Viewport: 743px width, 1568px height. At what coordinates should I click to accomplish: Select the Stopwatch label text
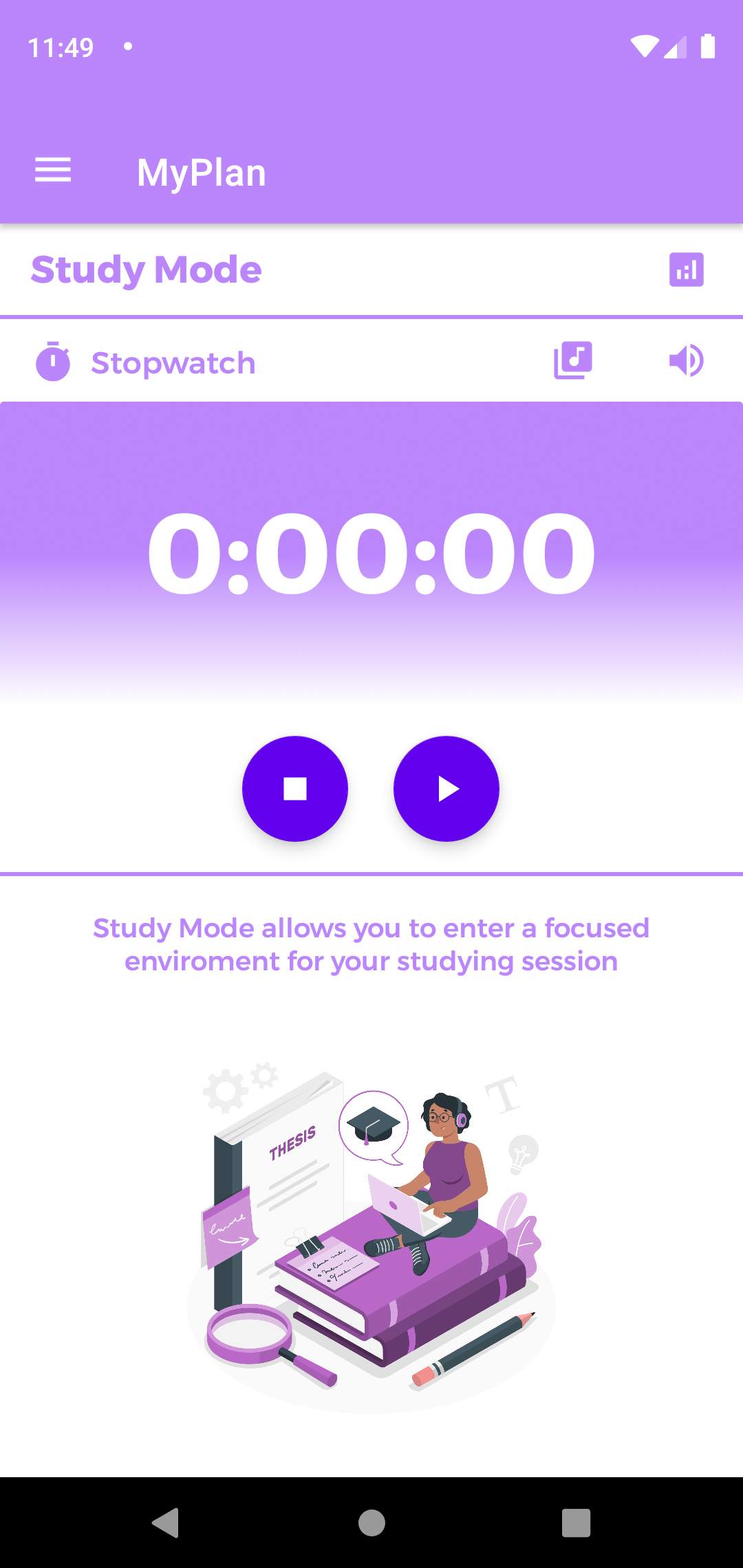pyautogui.click(x=173, y=362)
